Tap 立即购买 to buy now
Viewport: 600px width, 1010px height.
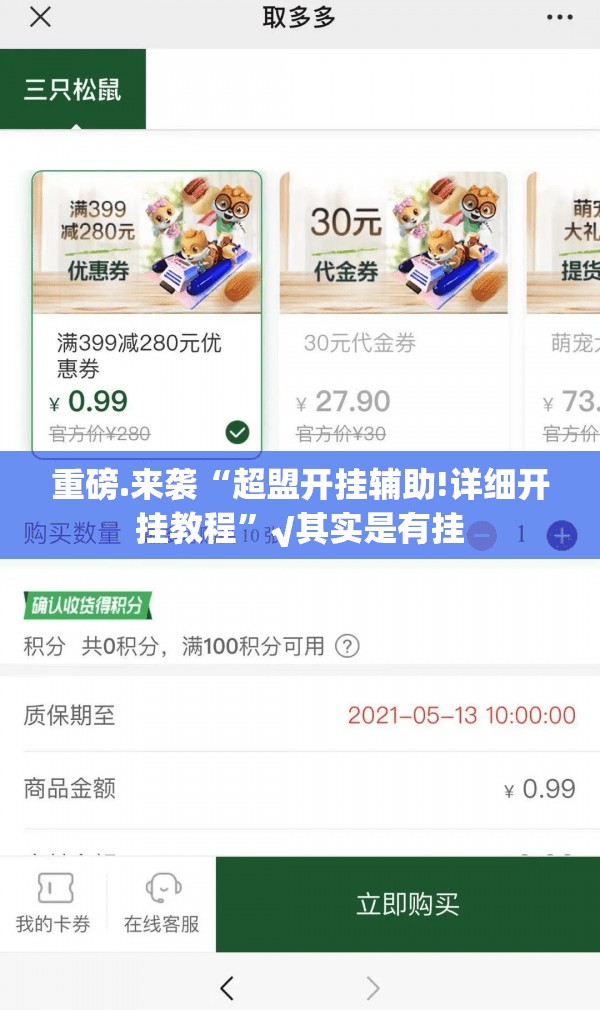pyautogui.click(x=407, y=904)
